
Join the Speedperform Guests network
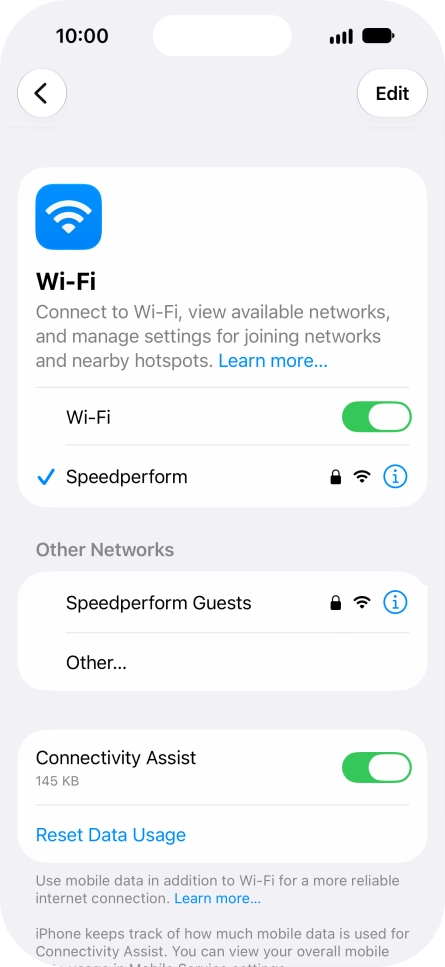click(222, 603)
